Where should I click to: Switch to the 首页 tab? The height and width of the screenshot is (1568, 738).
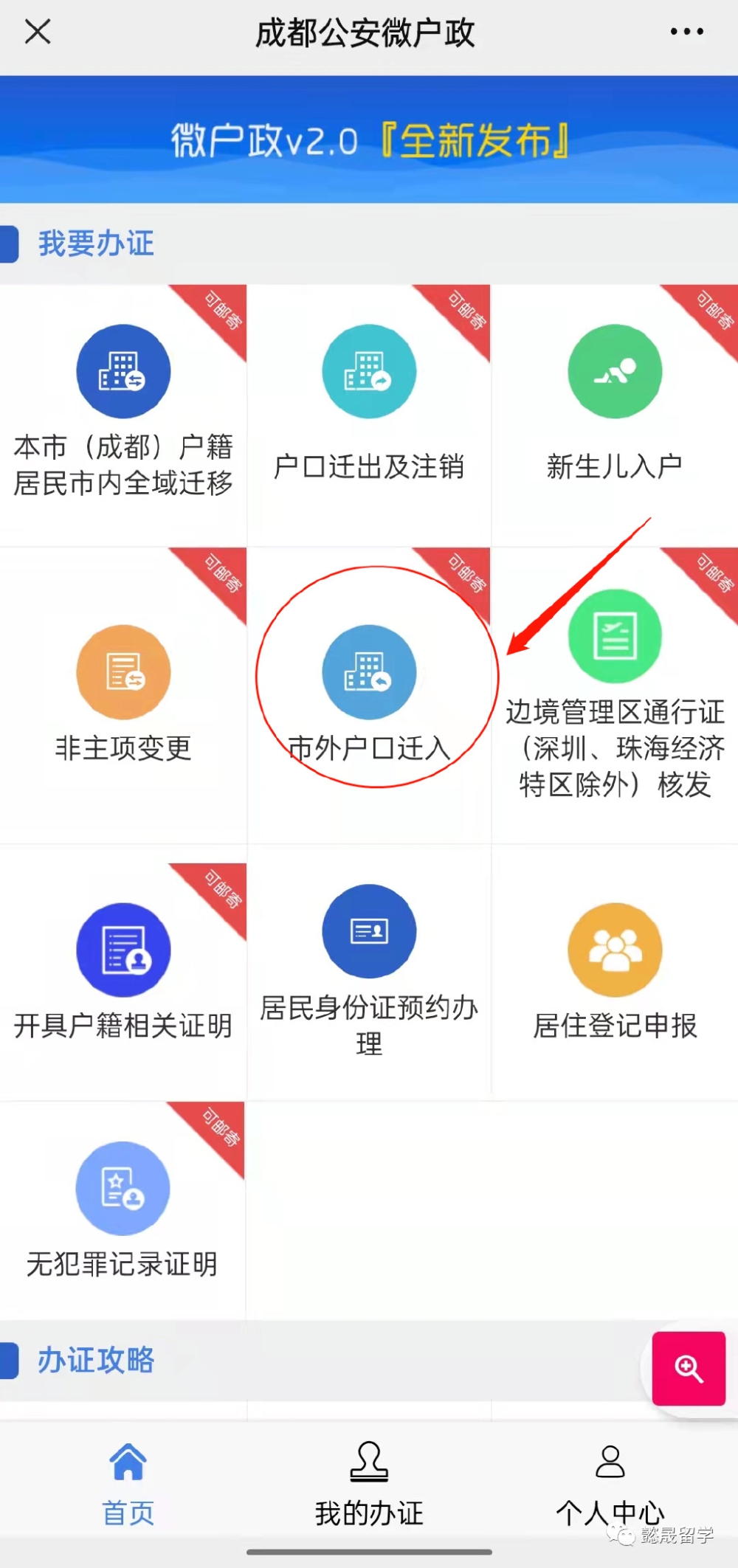(128, 1485)
